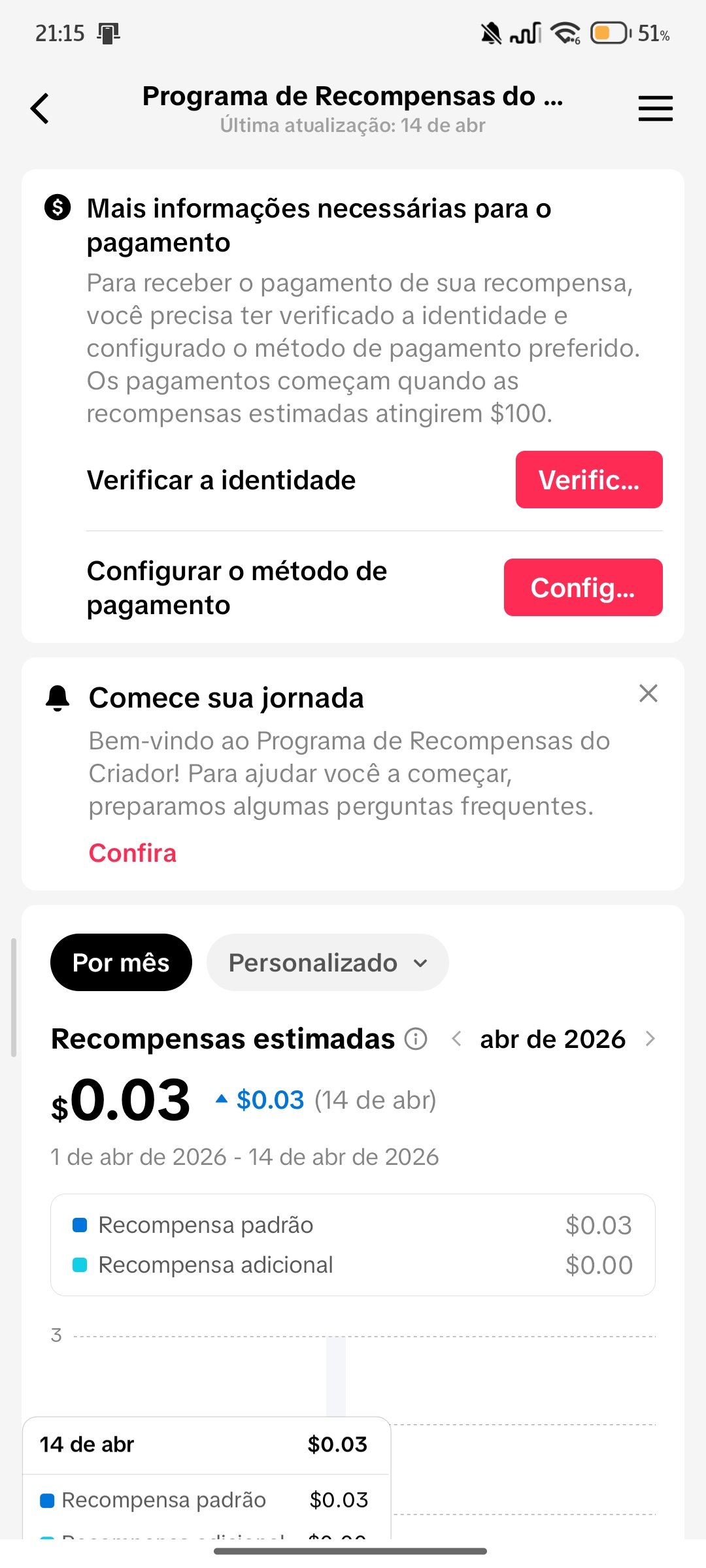This screenshot has width=706, height=1568.
Task: Open the Confira link
Action: tap(133, 853)
